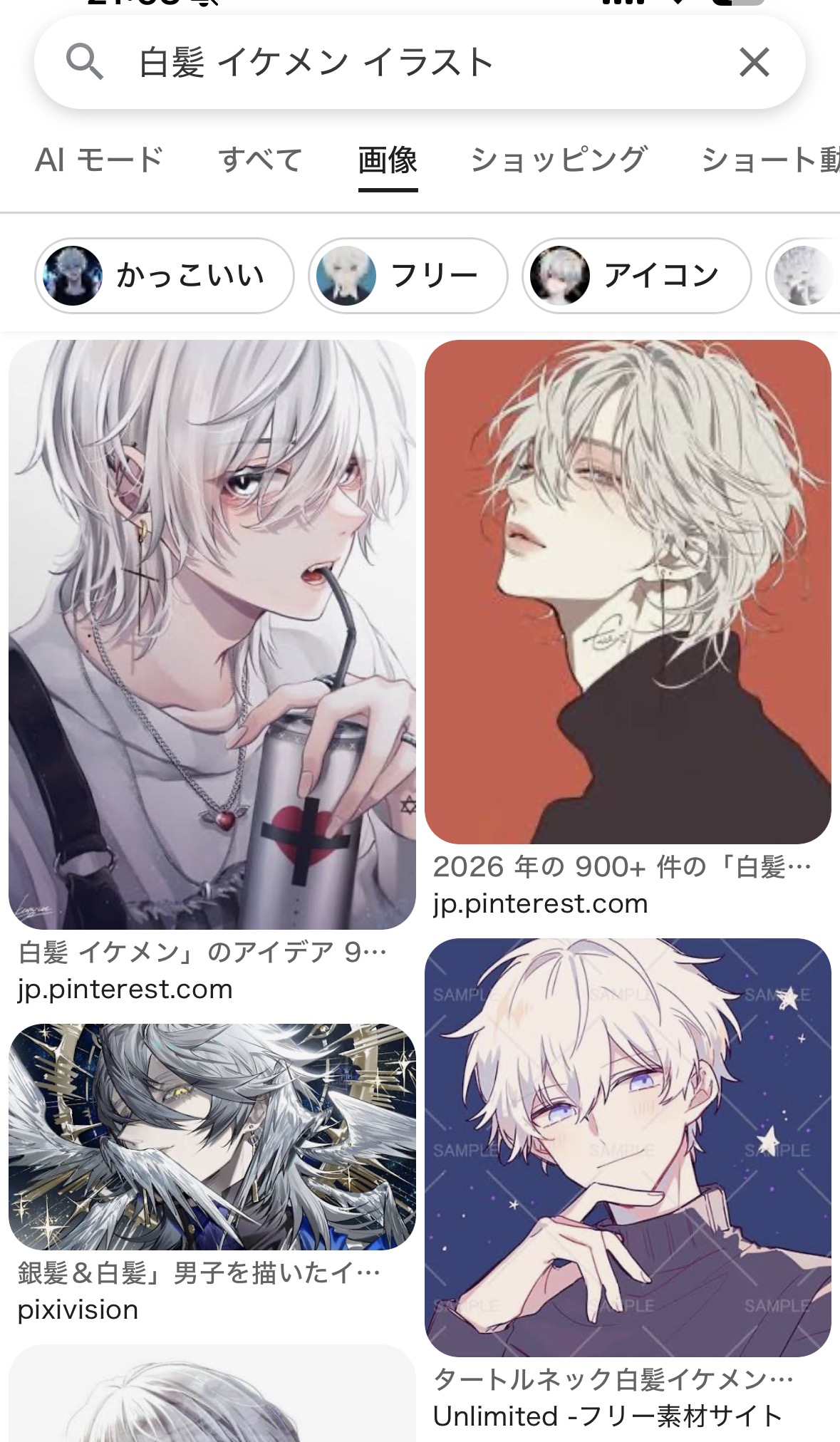Tap the magnifier search icon
Viewport: 840px width, 1442px height.
pos(85,62)
